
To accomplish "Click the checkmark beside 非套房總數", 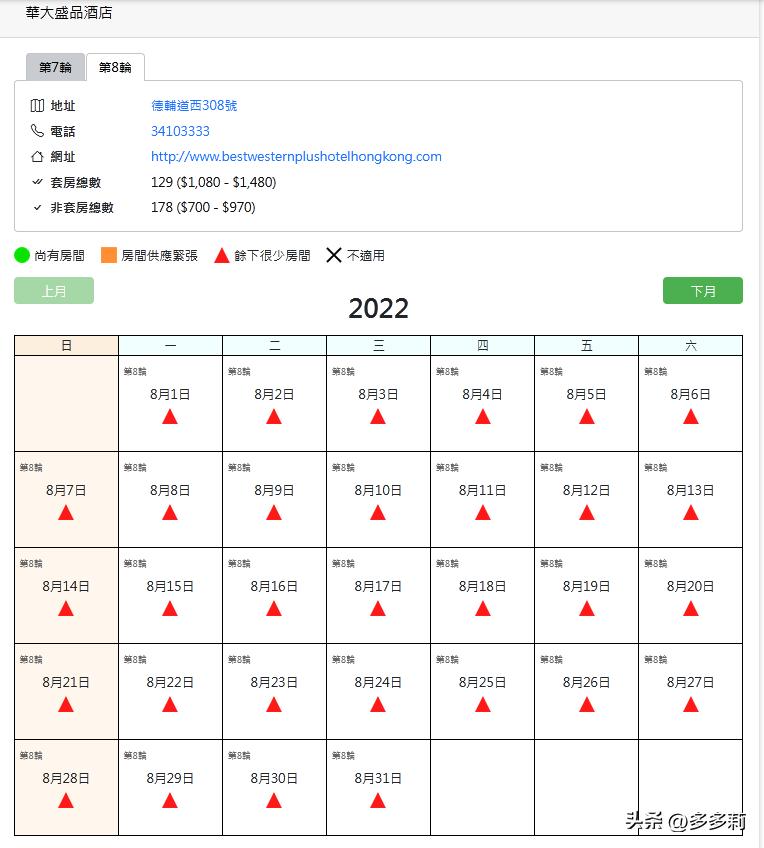I will 35,207.
